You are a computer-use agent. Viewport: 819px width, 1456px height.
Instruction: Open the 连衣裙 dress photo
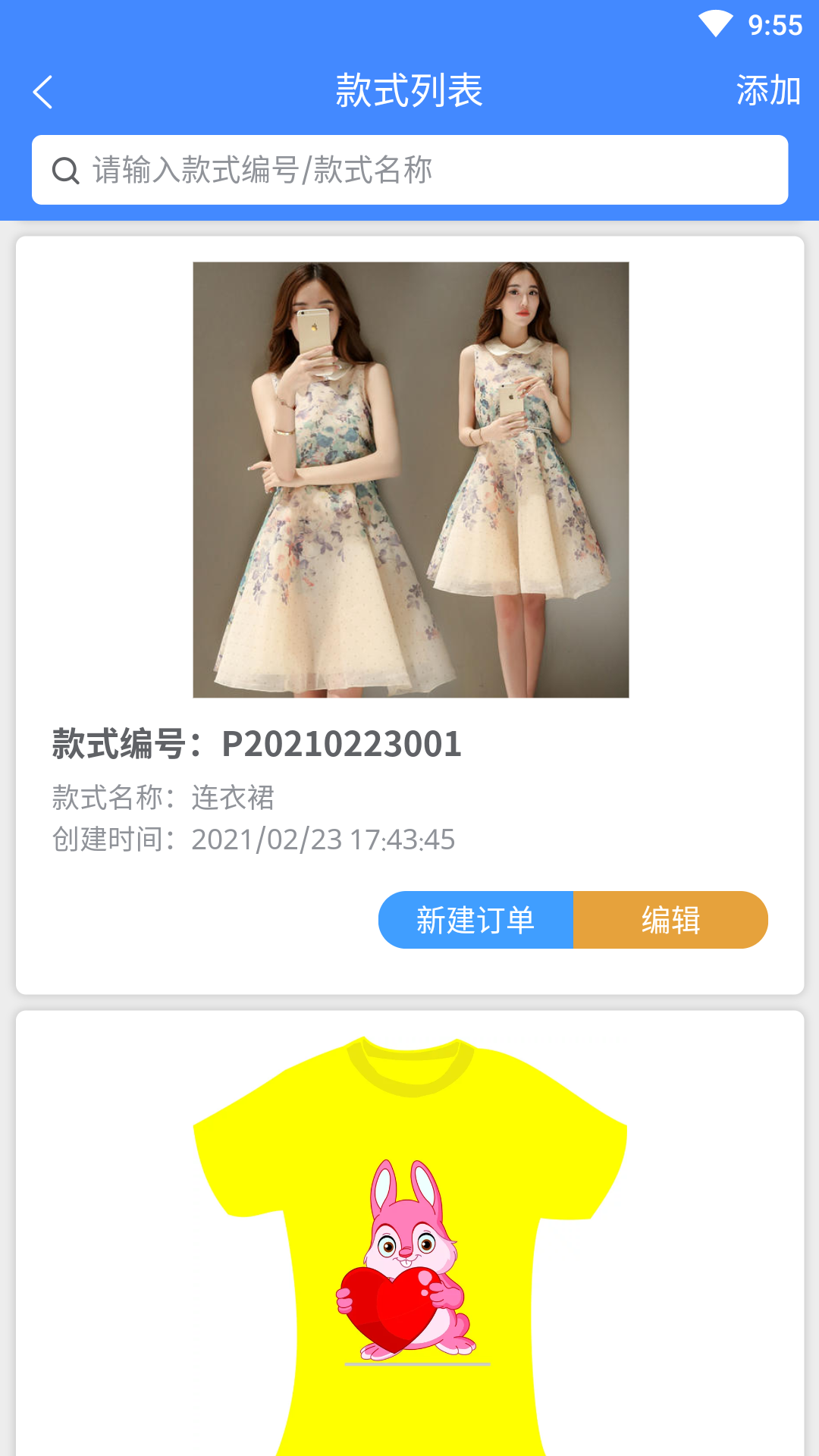click(411, 478)
